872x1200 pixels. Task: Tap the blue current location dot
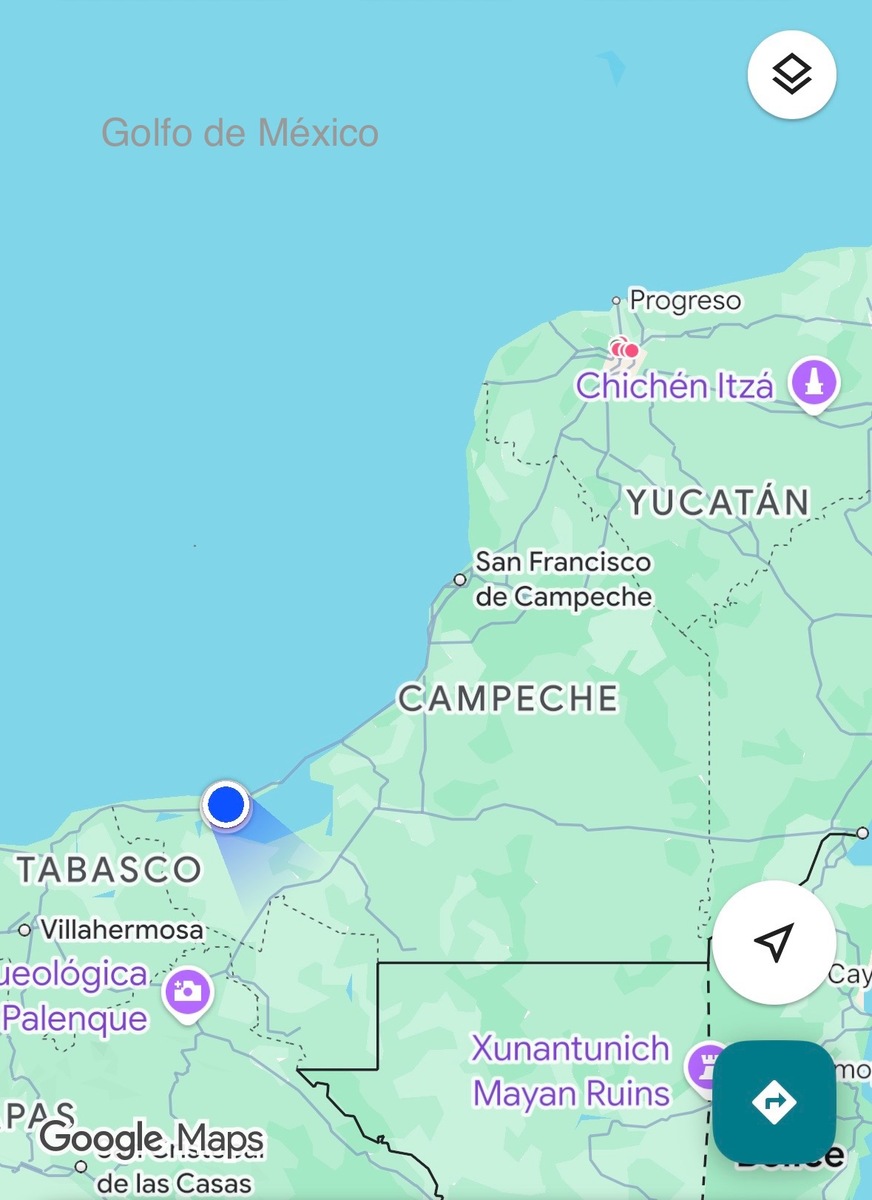(226, 804)
